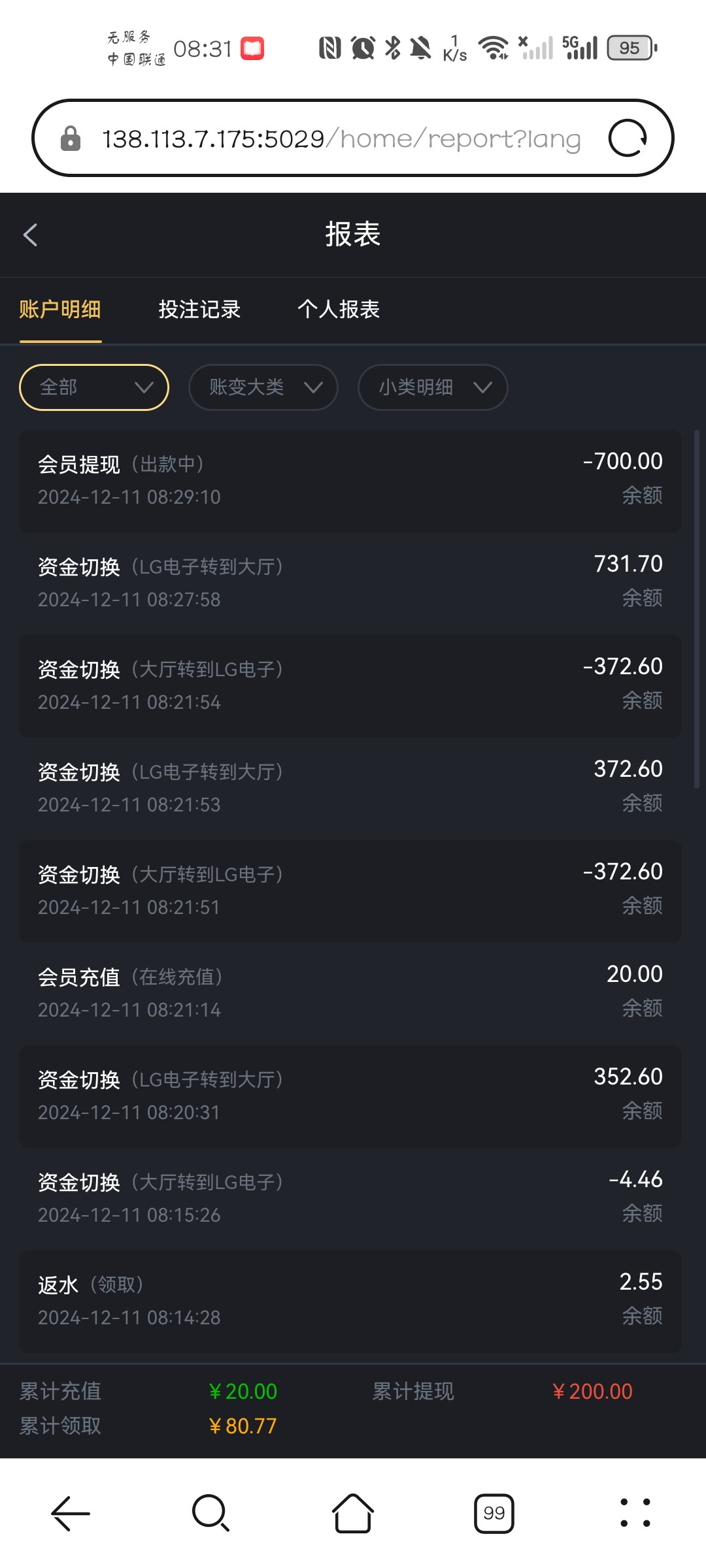Image resolution: width=706 pixels, height=1568 pixels.
Task: Select the 账户明细 tab
Action: tap(60, 309)
